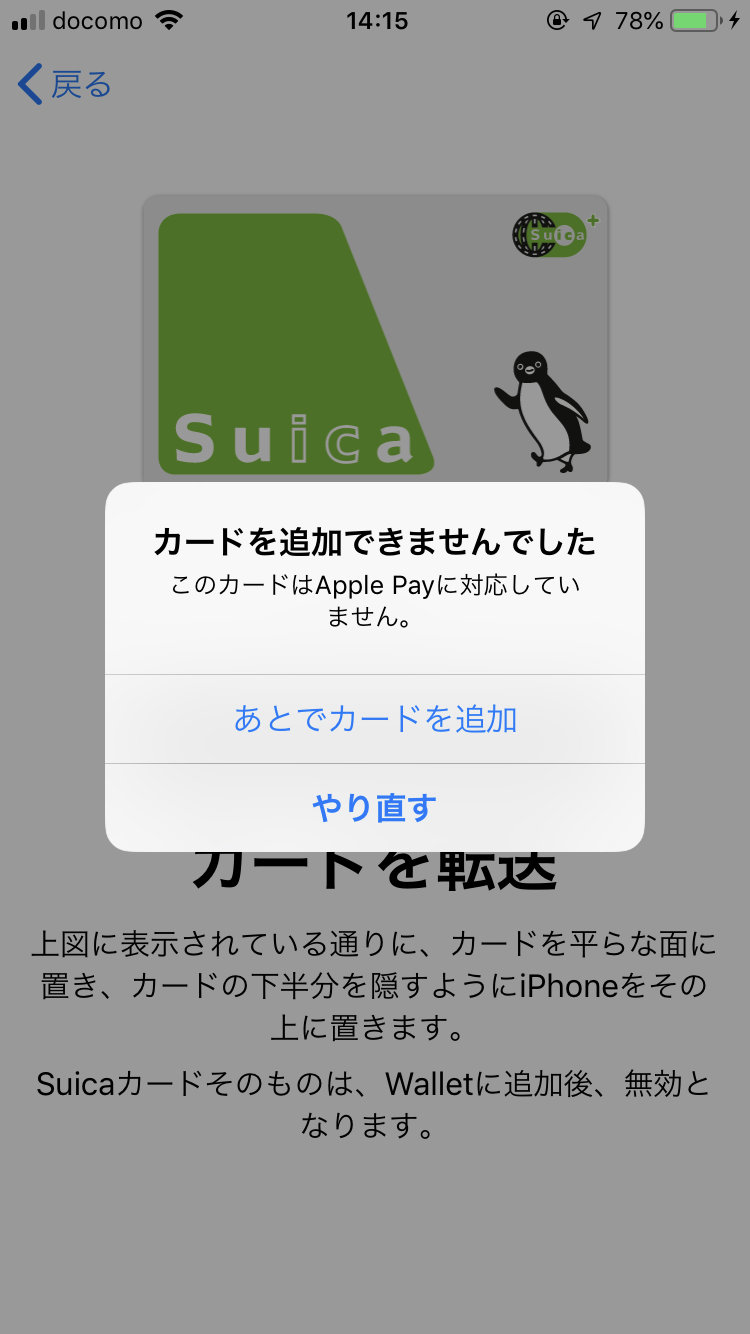The image size is (750, 1334).
Task: Select やり直す to retry adding the card
Action: [375, 807]
